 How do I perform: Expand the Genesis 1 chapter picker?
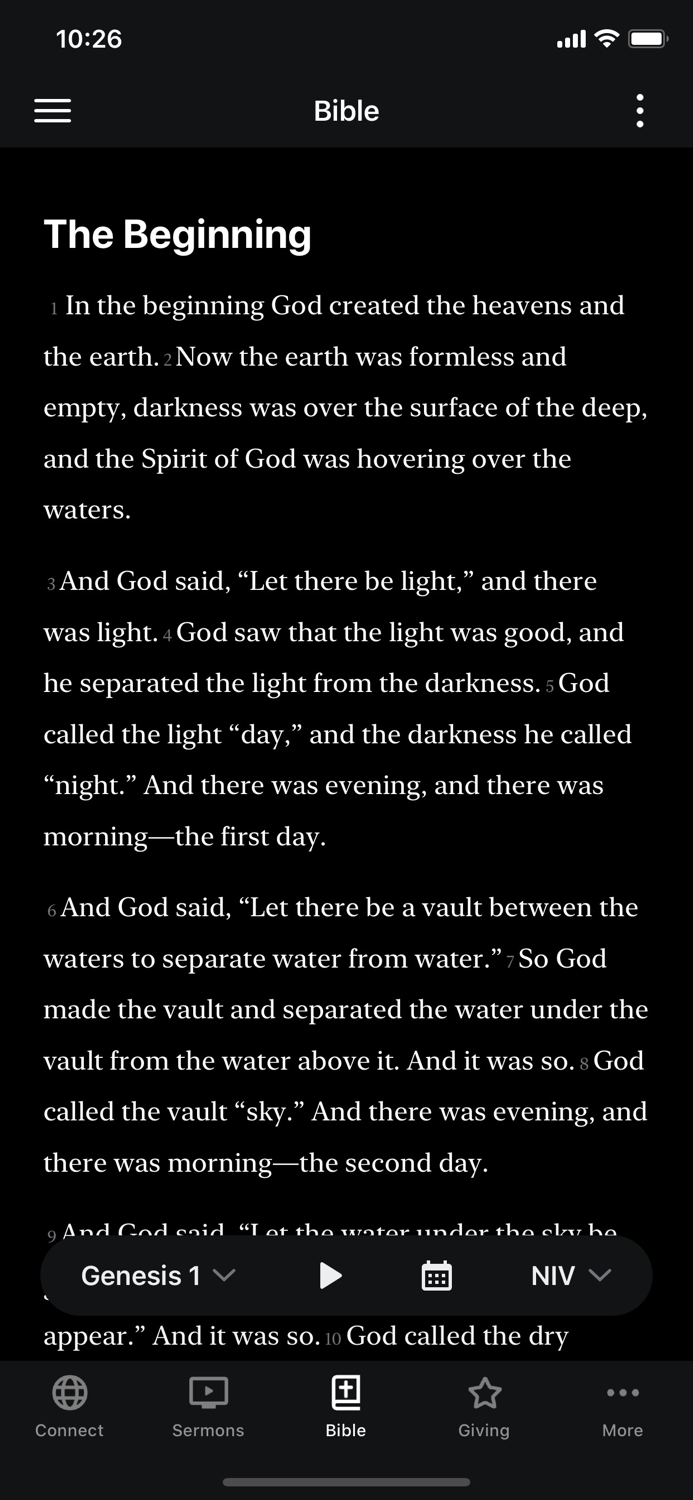158,1275
